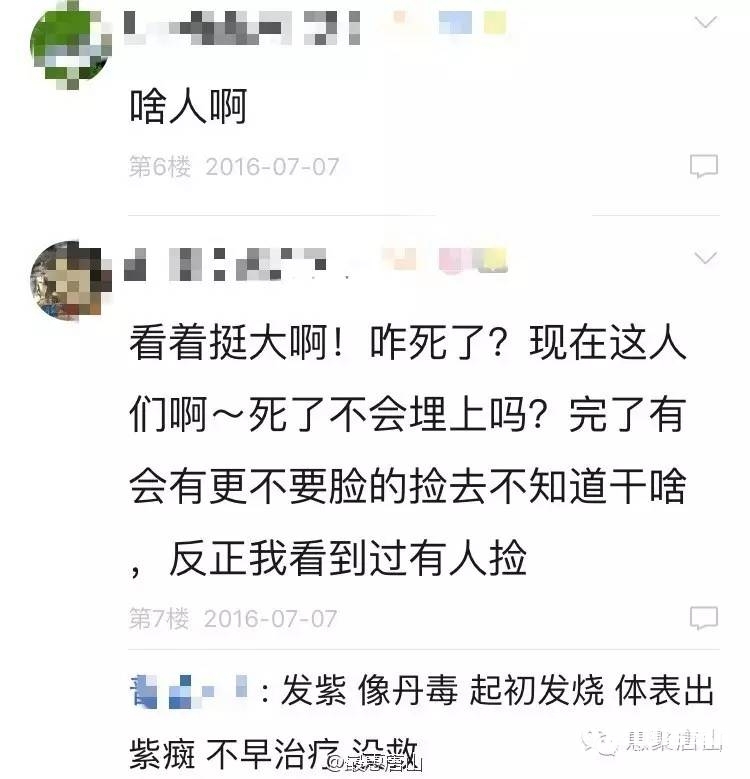Expand options chevron on the 啥人啊 comment

coord(706,23)
